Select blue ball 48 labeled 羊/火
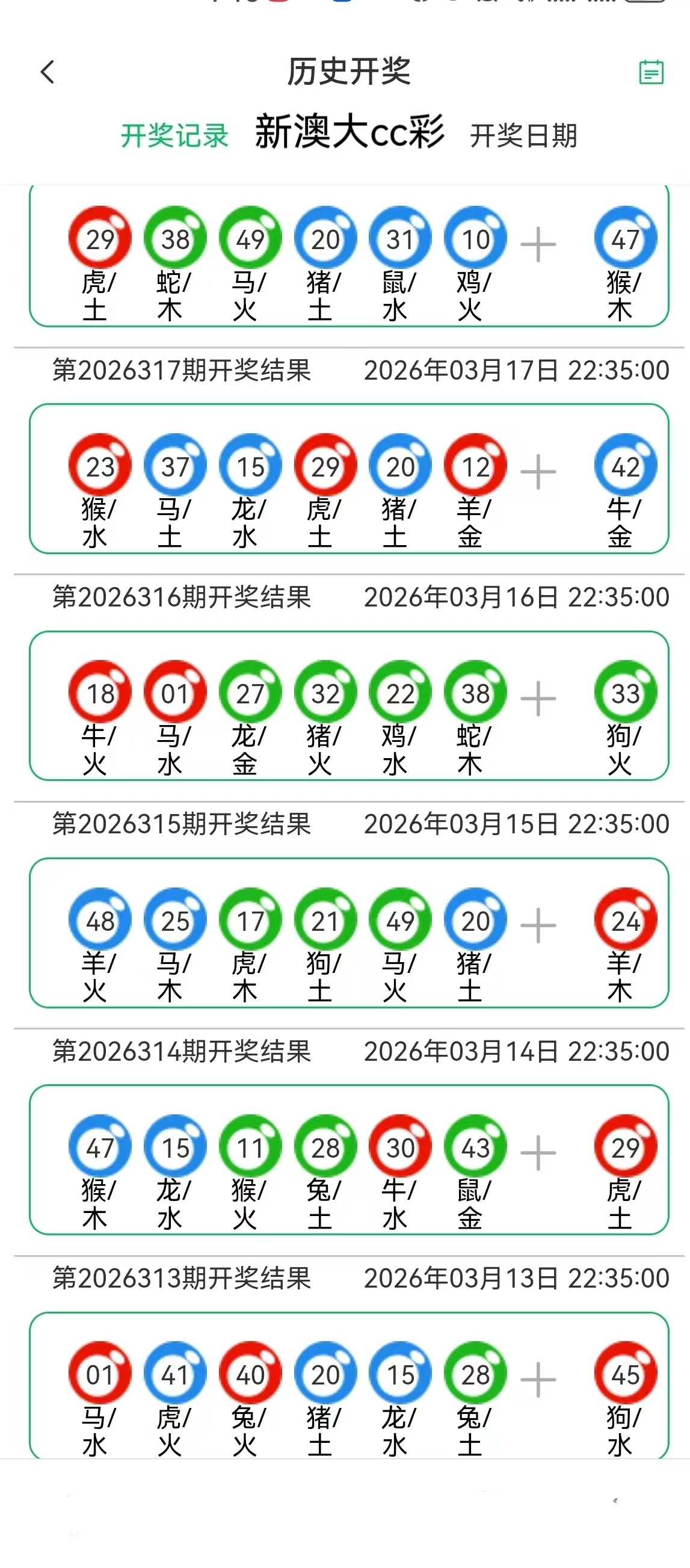The width and height of the screenshot is (690, 1568). (100, 920)
